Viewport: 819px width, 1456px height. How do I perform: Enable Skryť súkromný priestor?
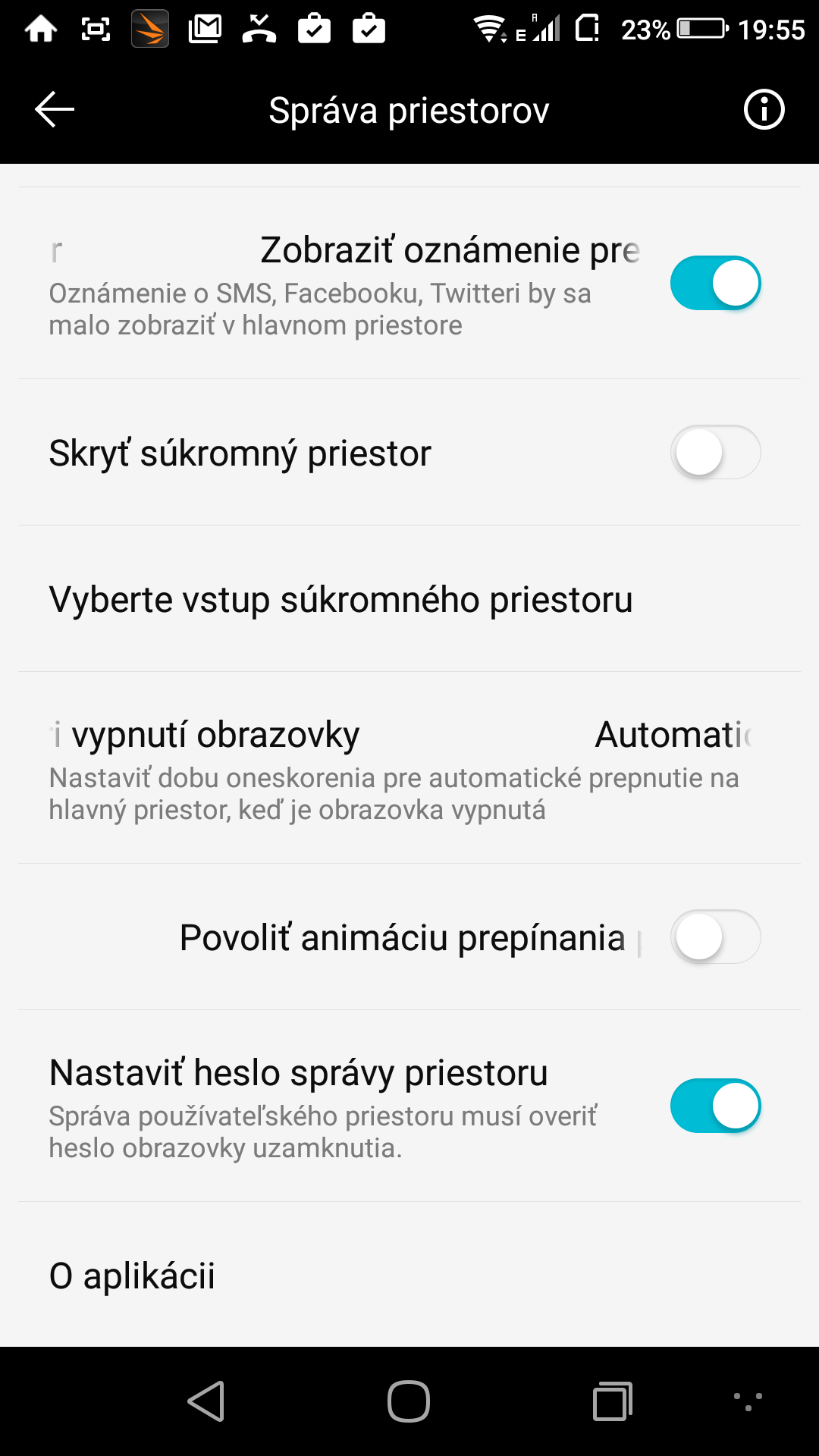[715, 453]
